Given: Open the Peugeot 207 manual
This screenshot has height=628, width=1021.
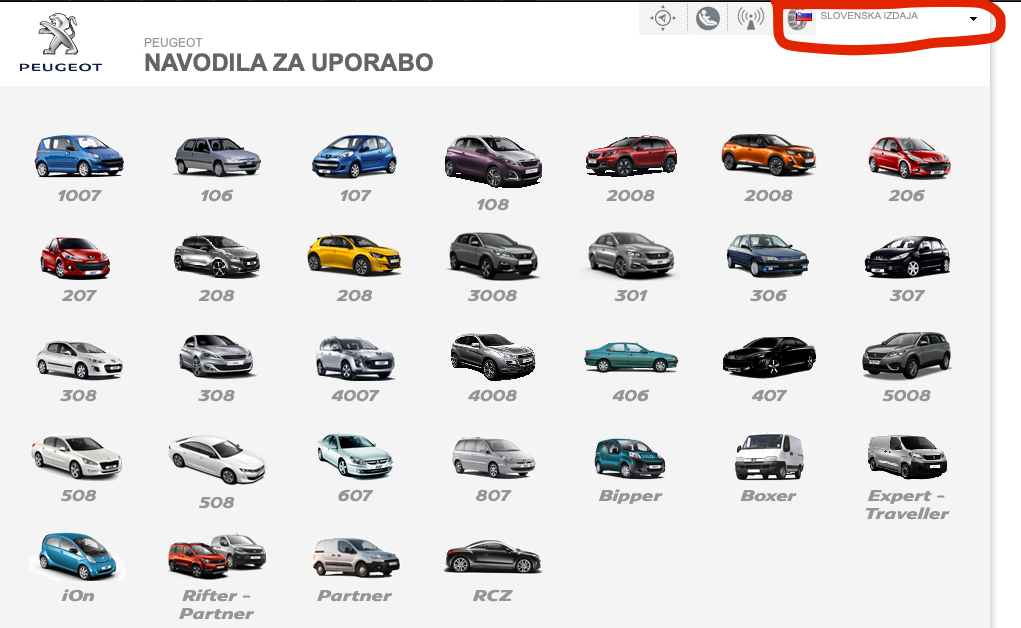Looking at the screenshot, I should (79, 269).
